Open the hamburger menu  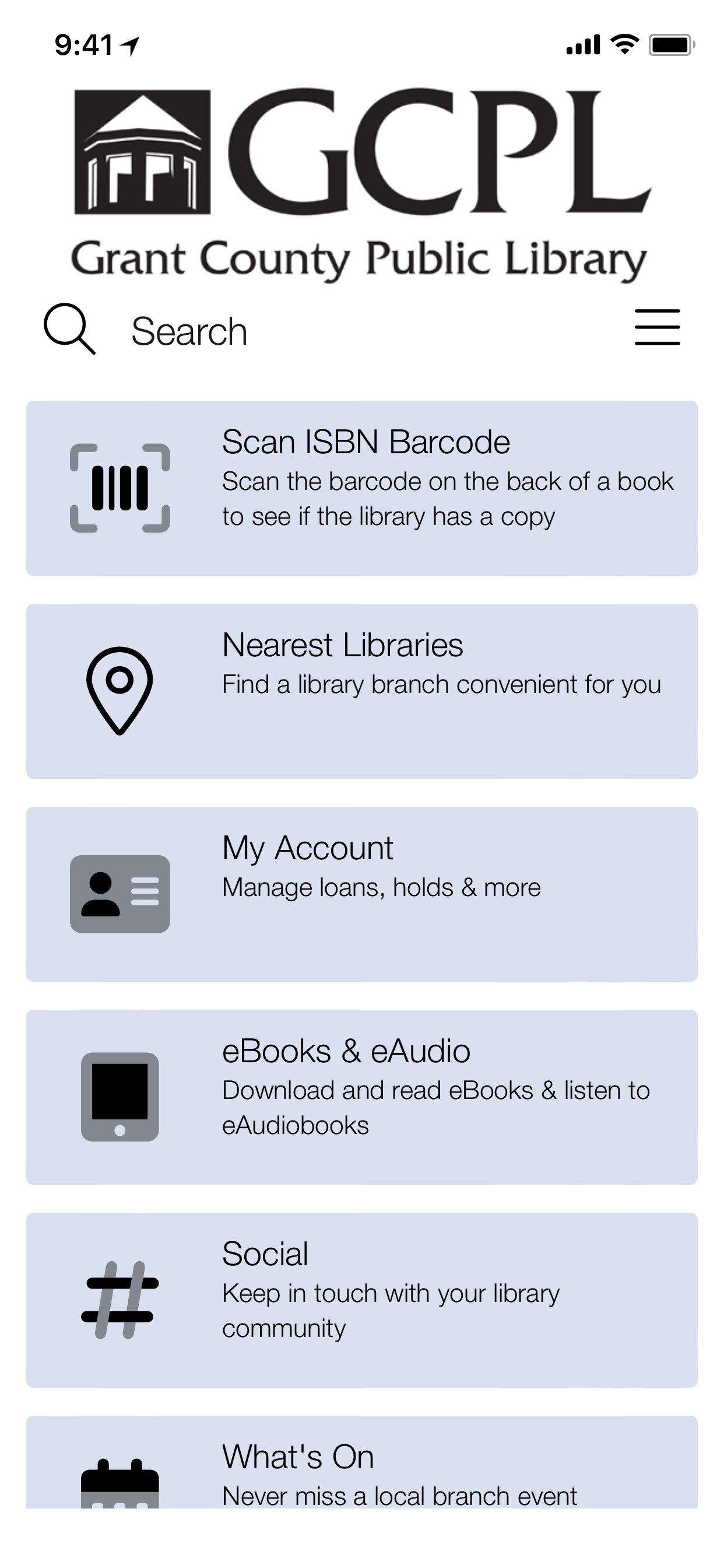click(657, 327)
